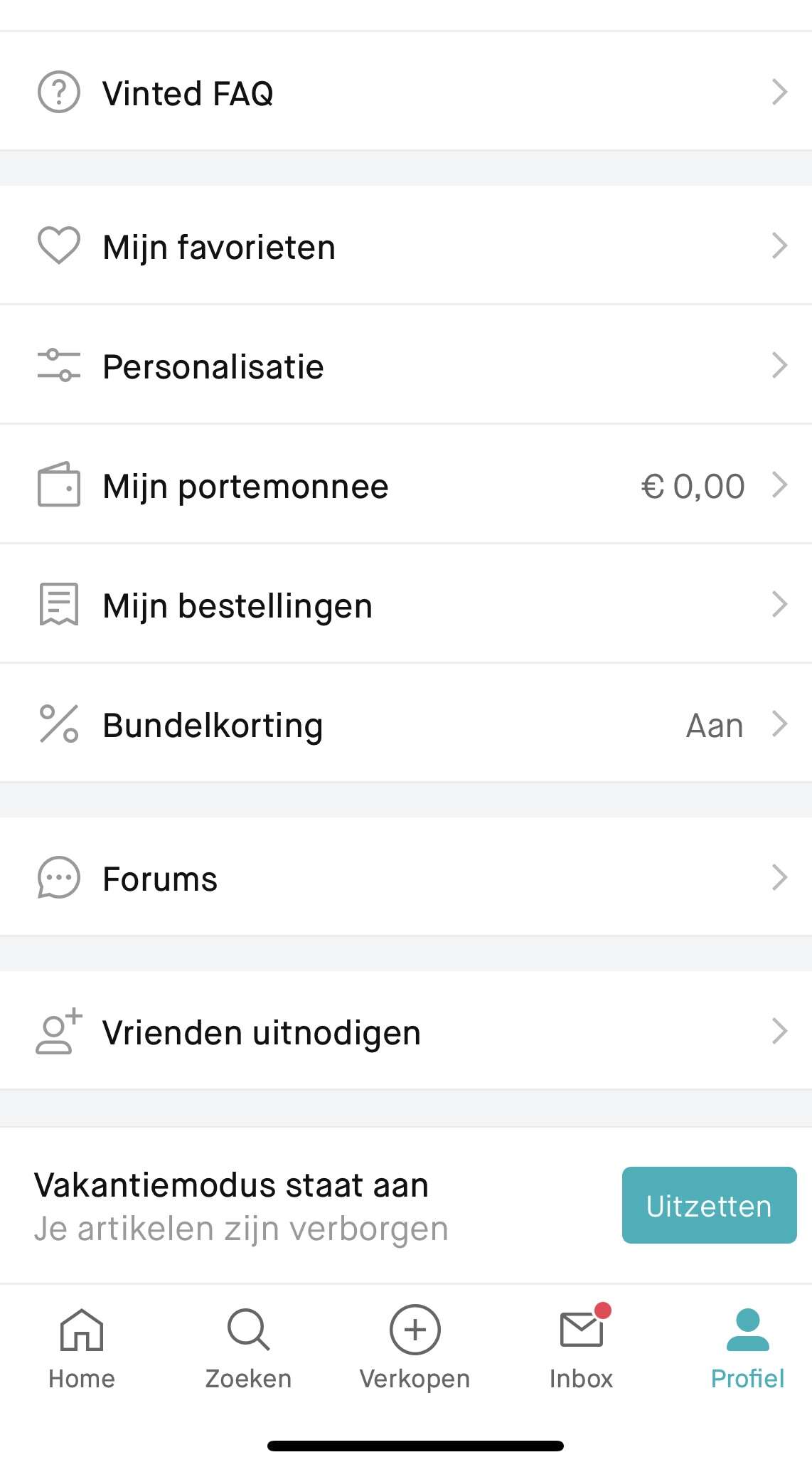
Task: Select the Profiel tab
Action: pos(747,1348)
